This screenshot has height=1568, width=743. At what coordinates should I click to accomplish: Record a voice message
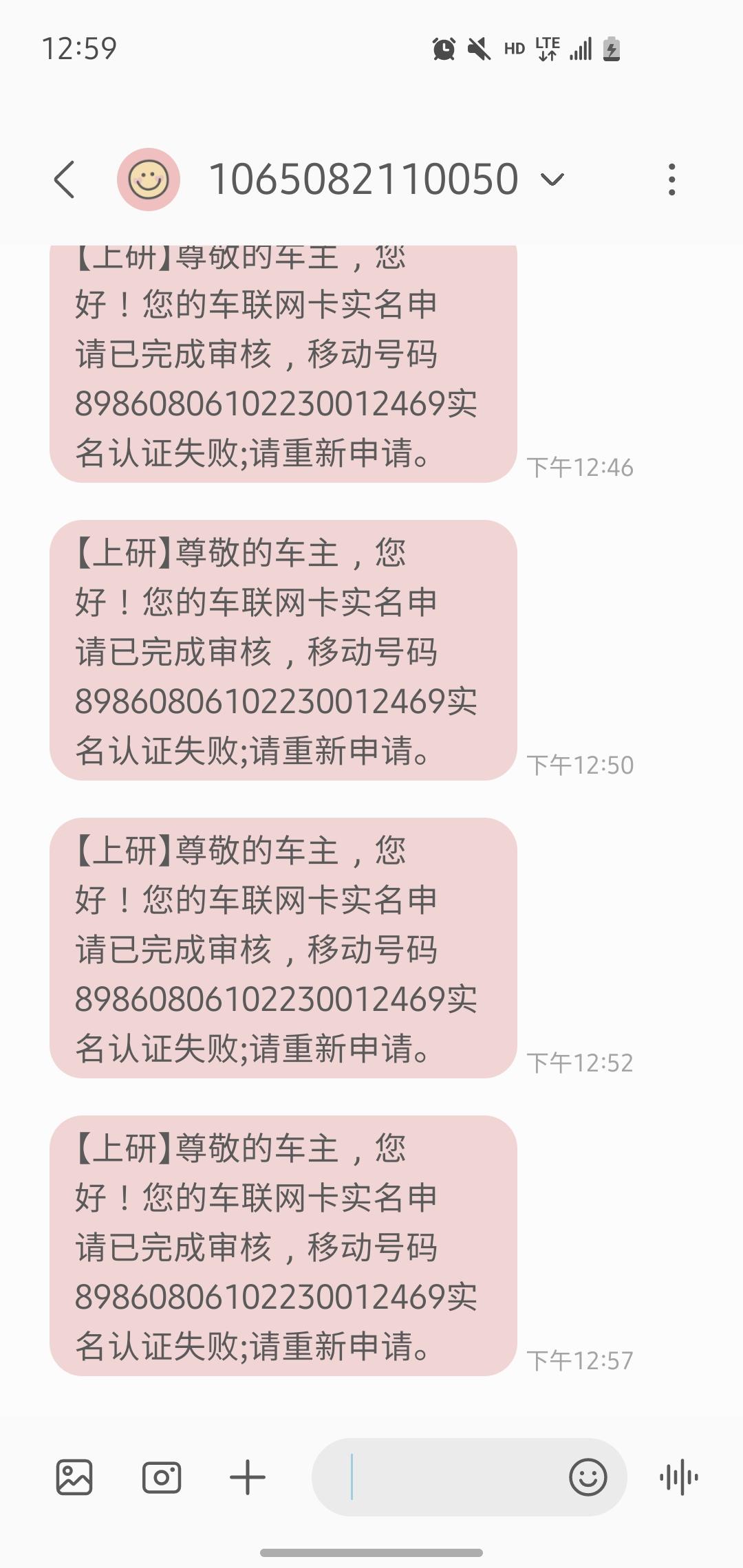[x=679, y=1477]
